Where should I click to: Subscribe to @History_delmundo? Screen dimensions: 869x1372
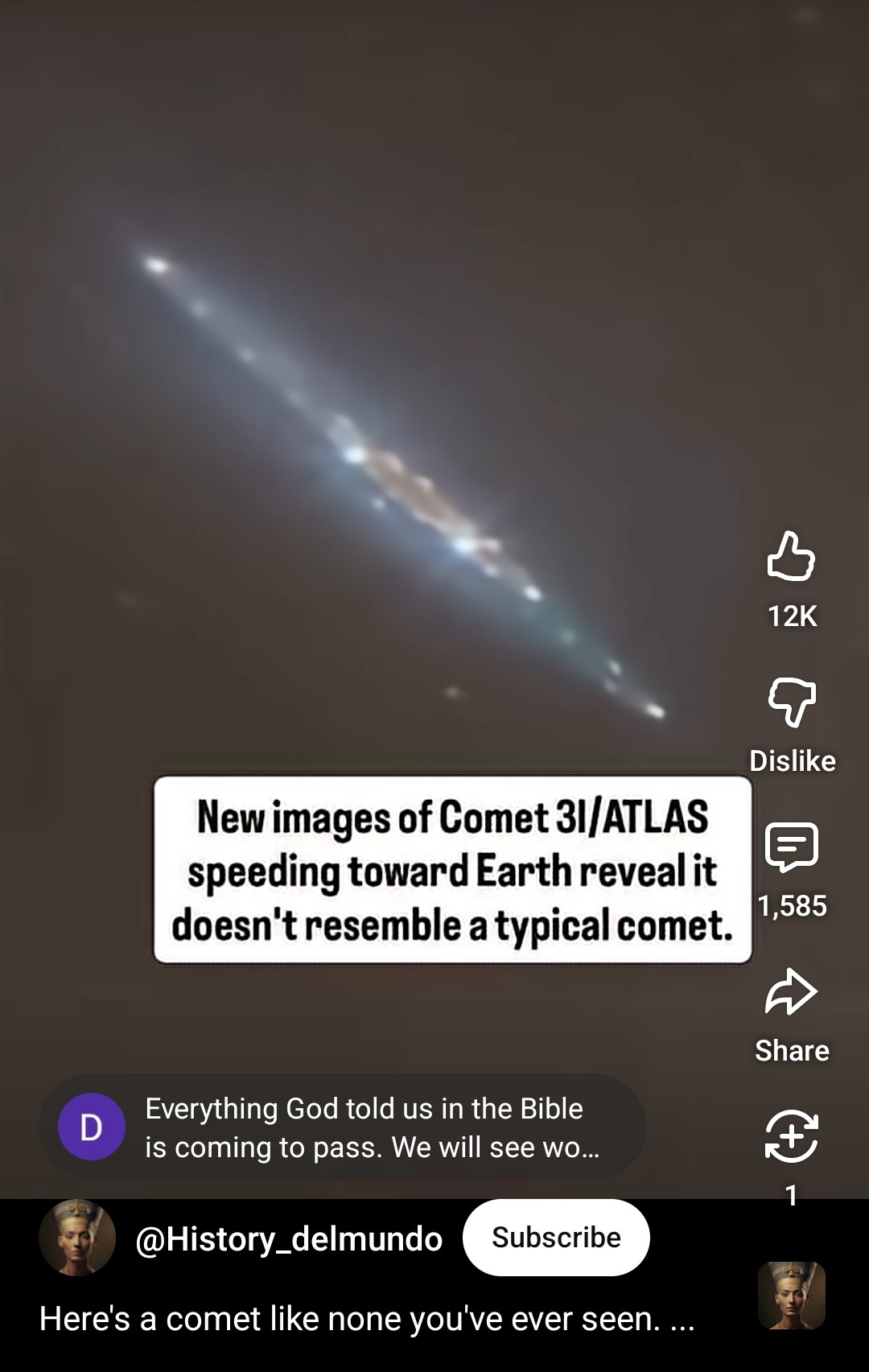556,1238
